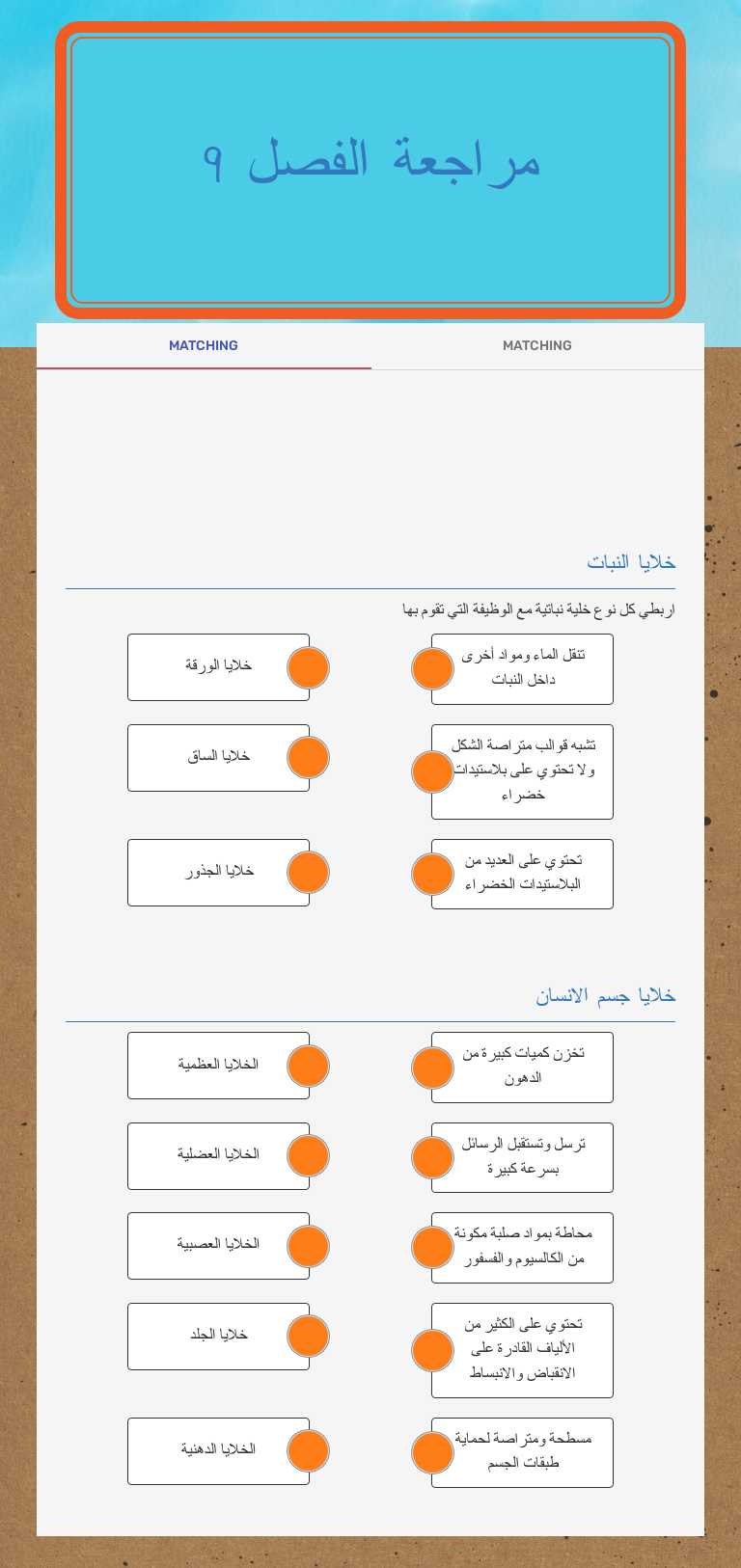Select the connector on the green plastids description
Screen dimensions: 741x1568
tap(432, 874)
